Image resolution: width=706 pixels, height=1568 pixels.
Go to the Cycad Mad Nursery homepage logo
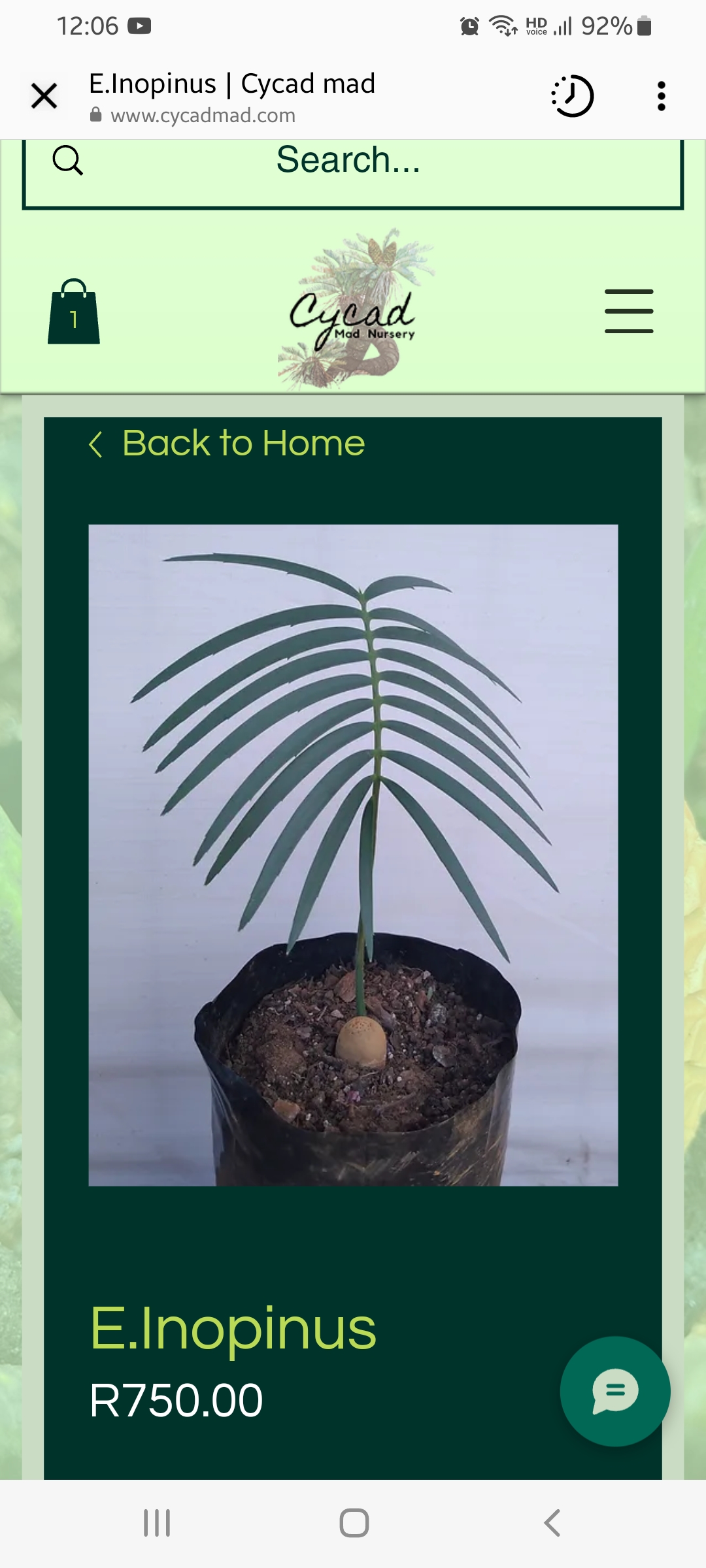pos(354,311)
